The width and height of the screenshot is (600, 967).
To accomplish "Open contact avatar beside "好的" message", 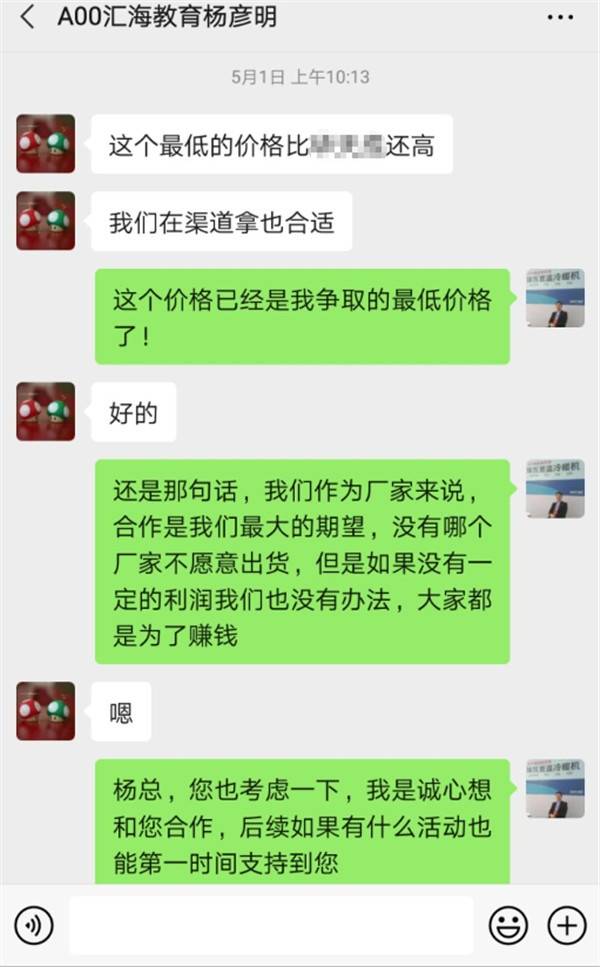I will pyautogui.click(x=46, y=412).
